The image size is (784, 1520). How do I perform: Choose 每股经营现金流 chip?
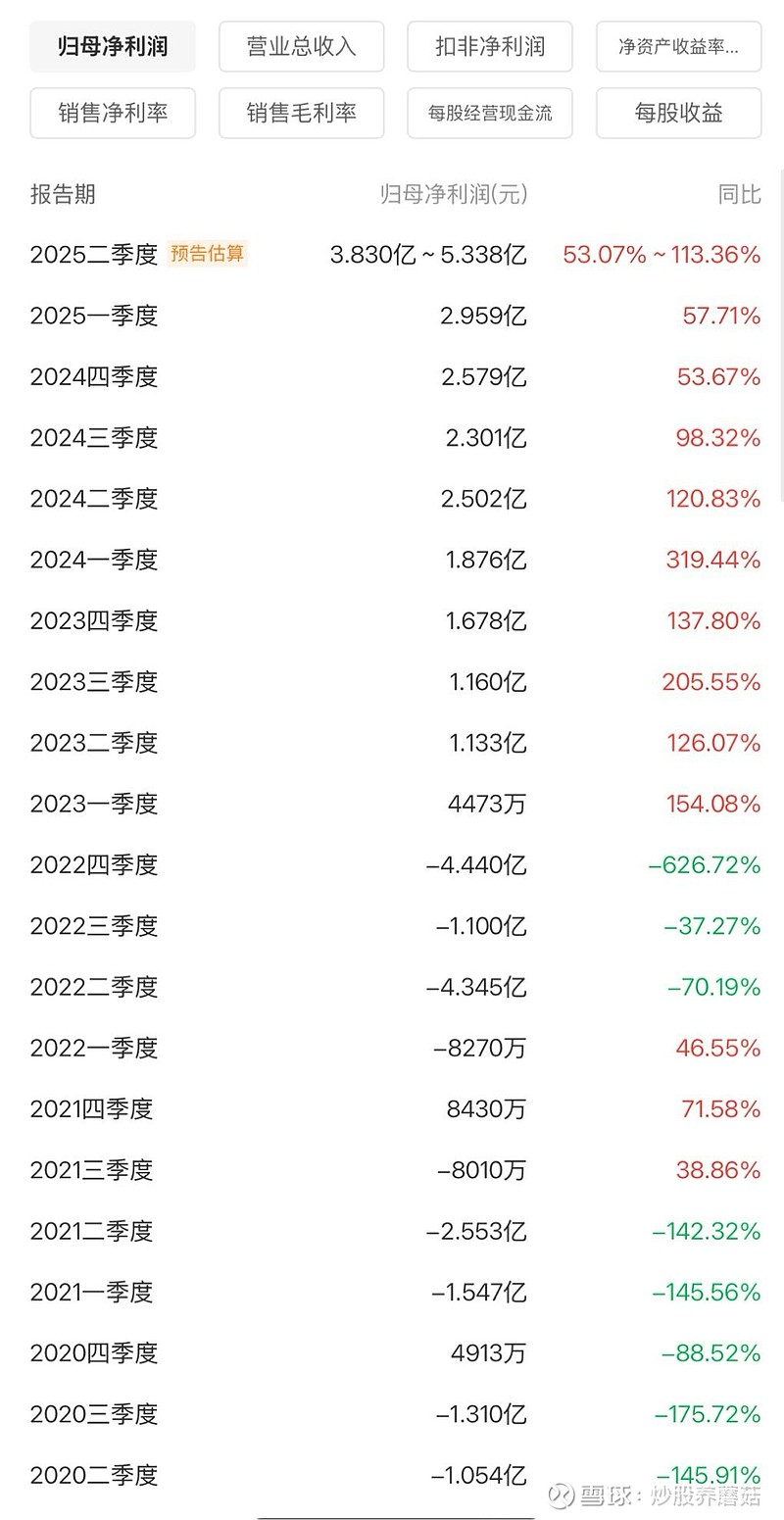(490, 113)
